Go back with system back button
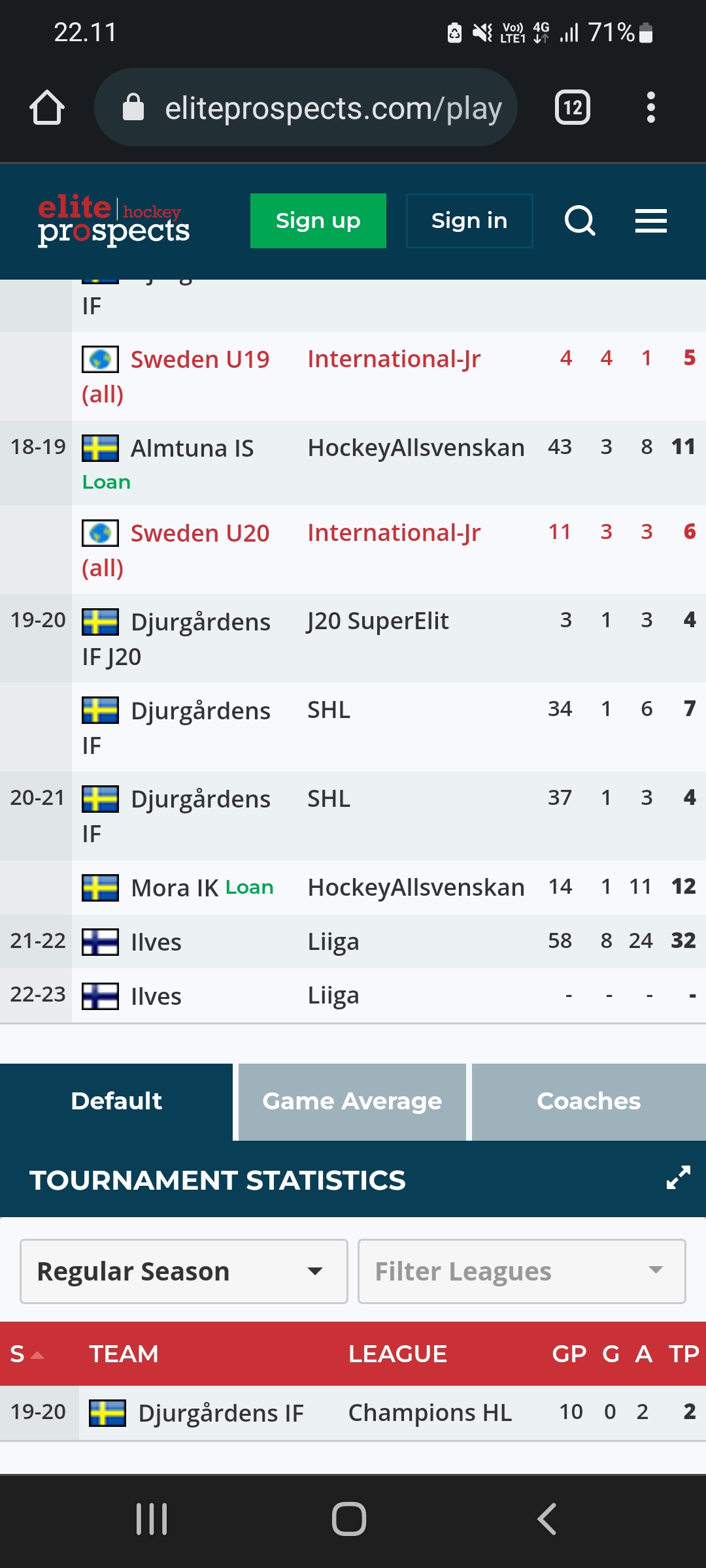The width and height of the screenshot is (706, 1568). (546, 1519)
